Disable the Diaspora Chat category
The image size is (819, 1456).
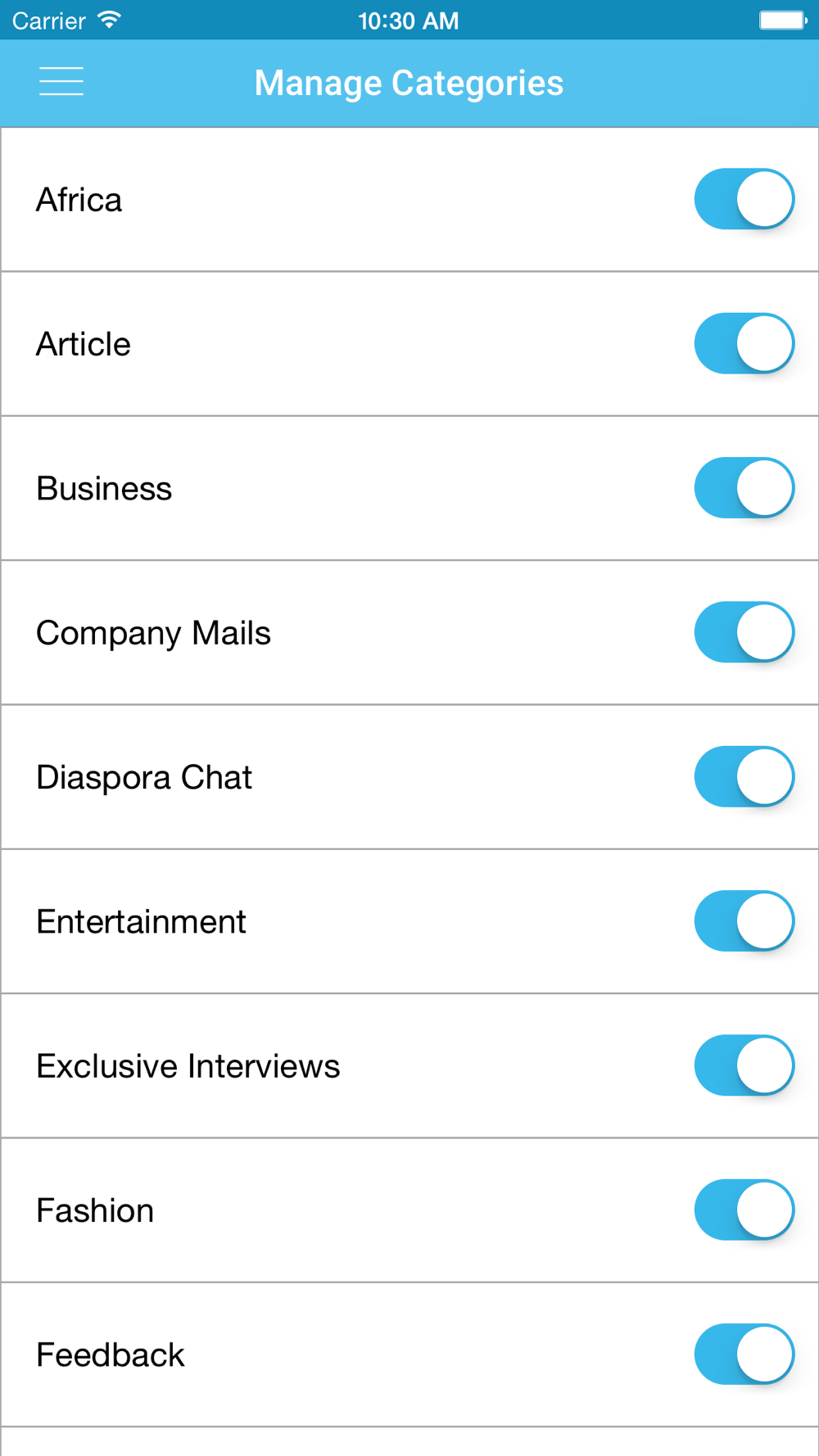coord(744,776)
